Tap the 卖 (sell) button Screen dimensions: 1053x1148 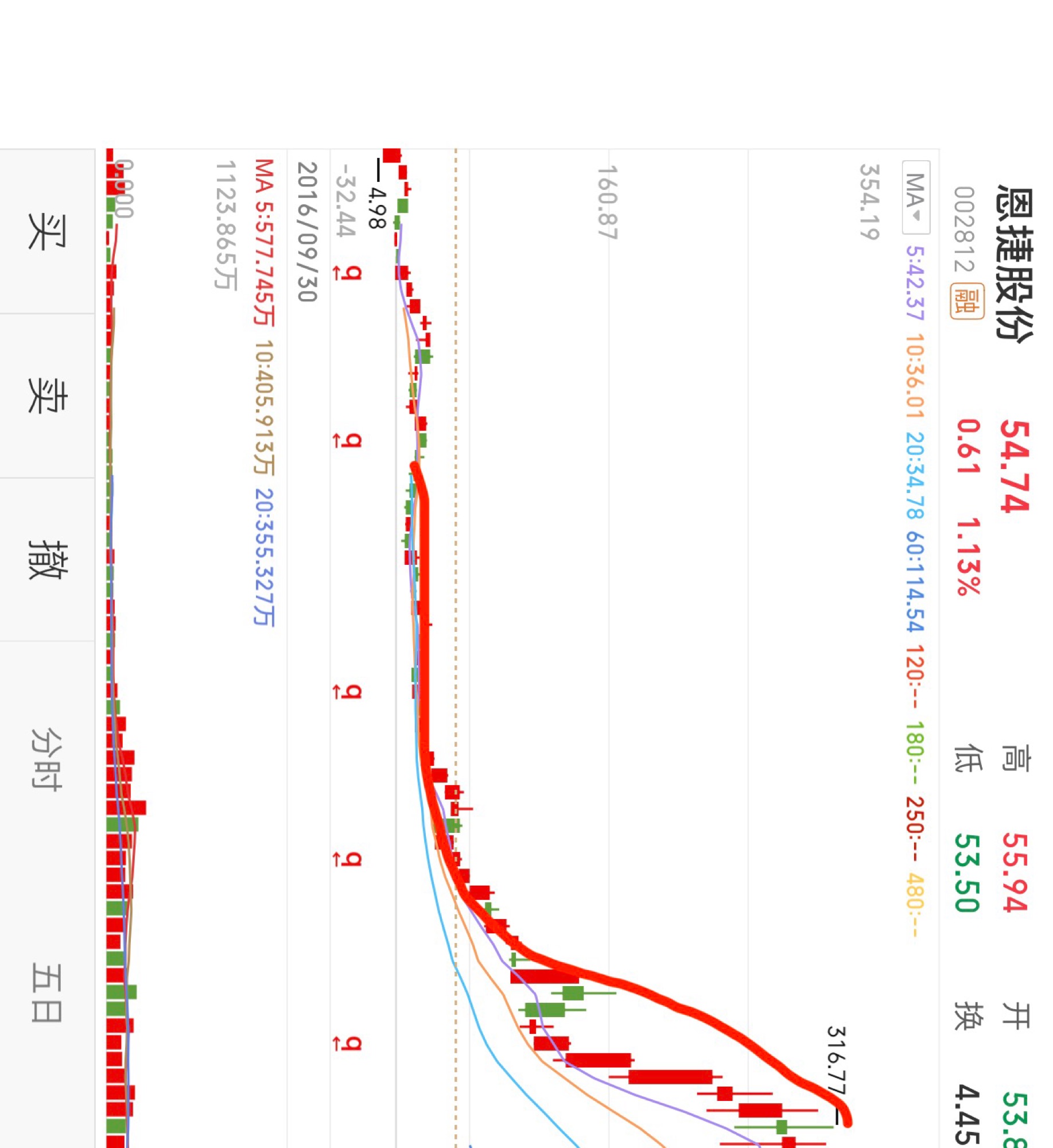[x=47, y=395]
